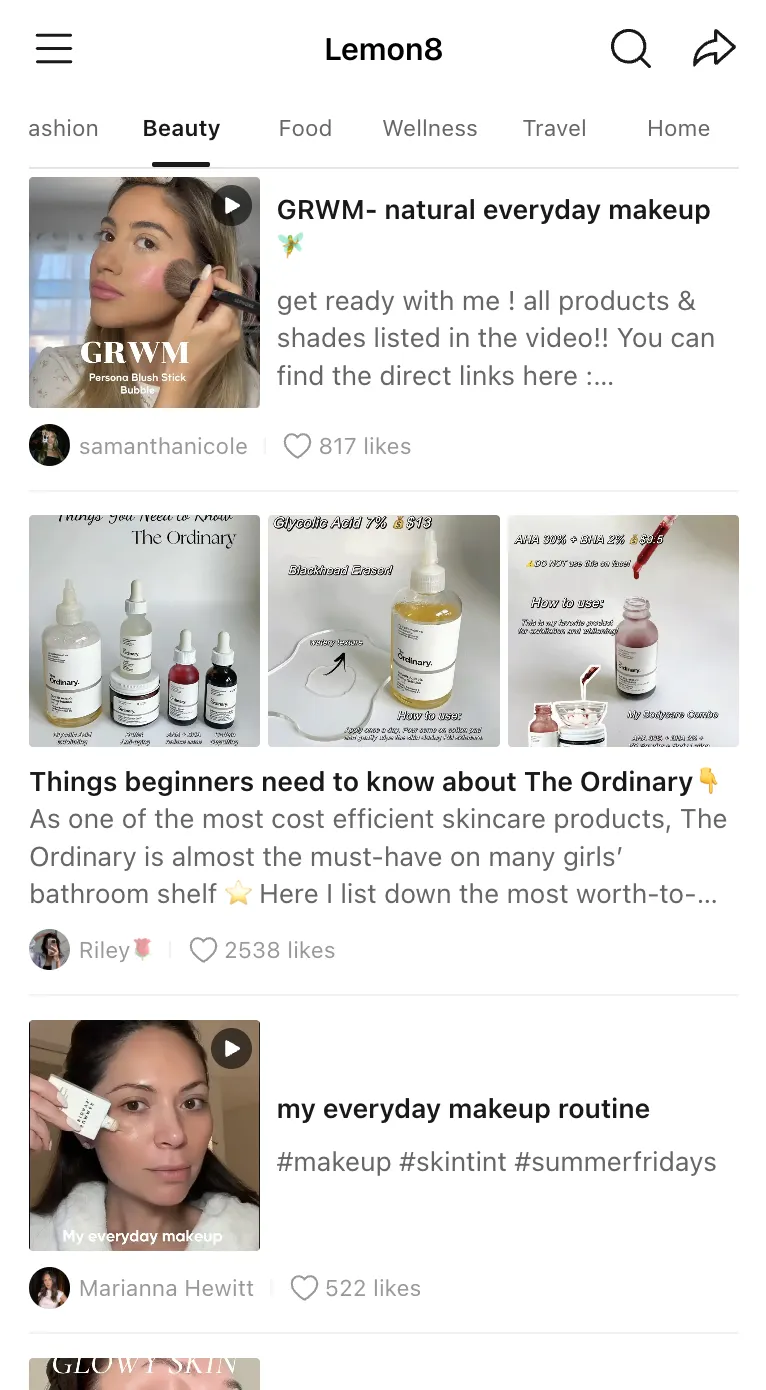Open the Wellness category
This screenshot has width=766, height=1390.
click(429, 128)
